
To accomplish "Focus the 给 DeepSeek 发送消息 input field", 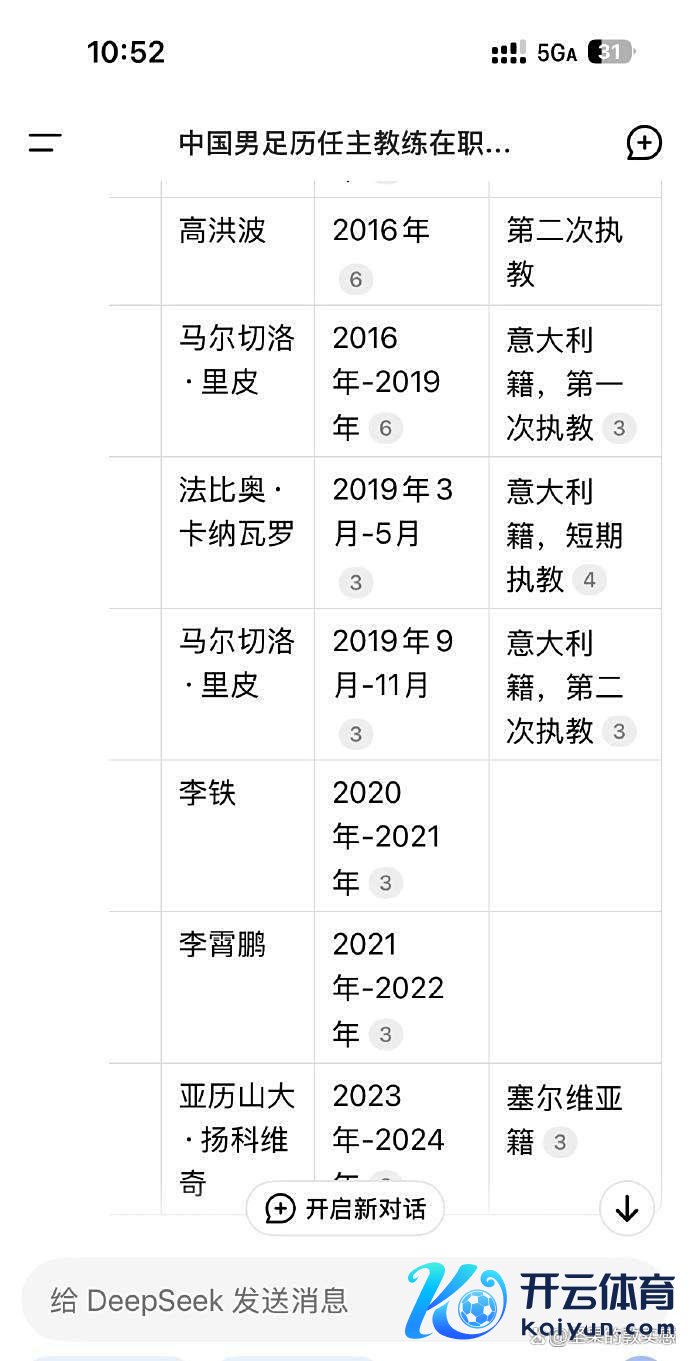I will [200, 1300].
